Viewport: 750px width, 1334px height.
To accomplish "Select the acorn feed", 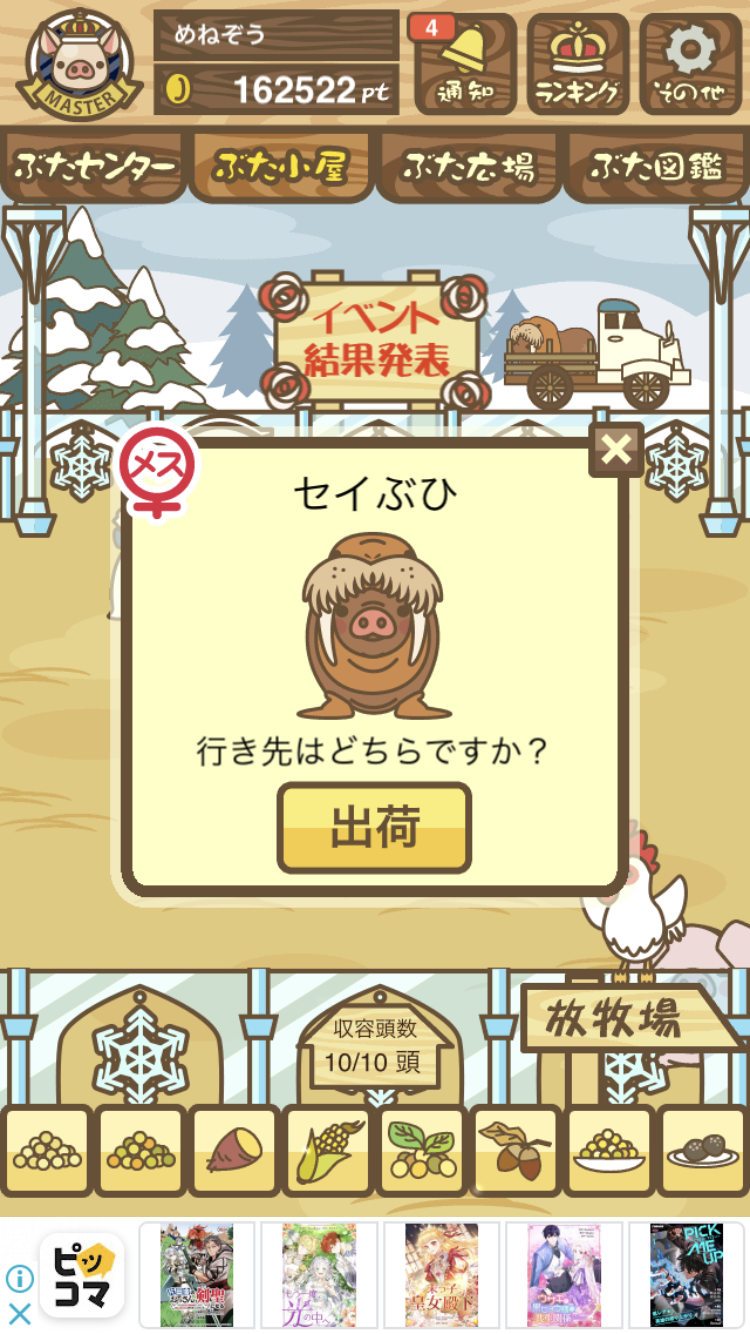I will pyautogui.click(x=515, y=1151).
